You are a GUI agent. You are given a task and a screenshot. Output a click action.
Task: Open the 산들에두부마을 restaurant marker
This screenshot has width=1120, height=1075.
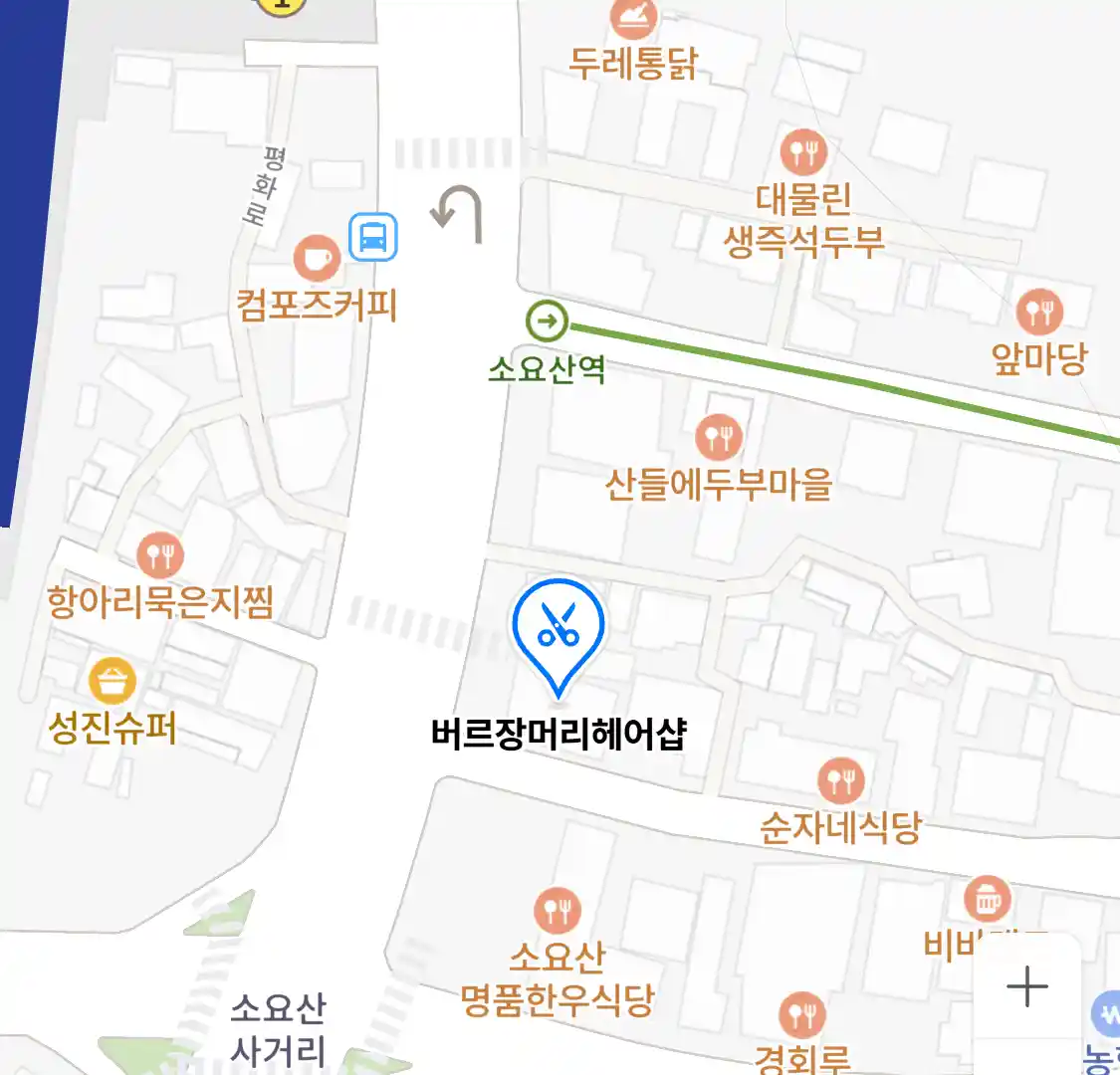[718, 436]
